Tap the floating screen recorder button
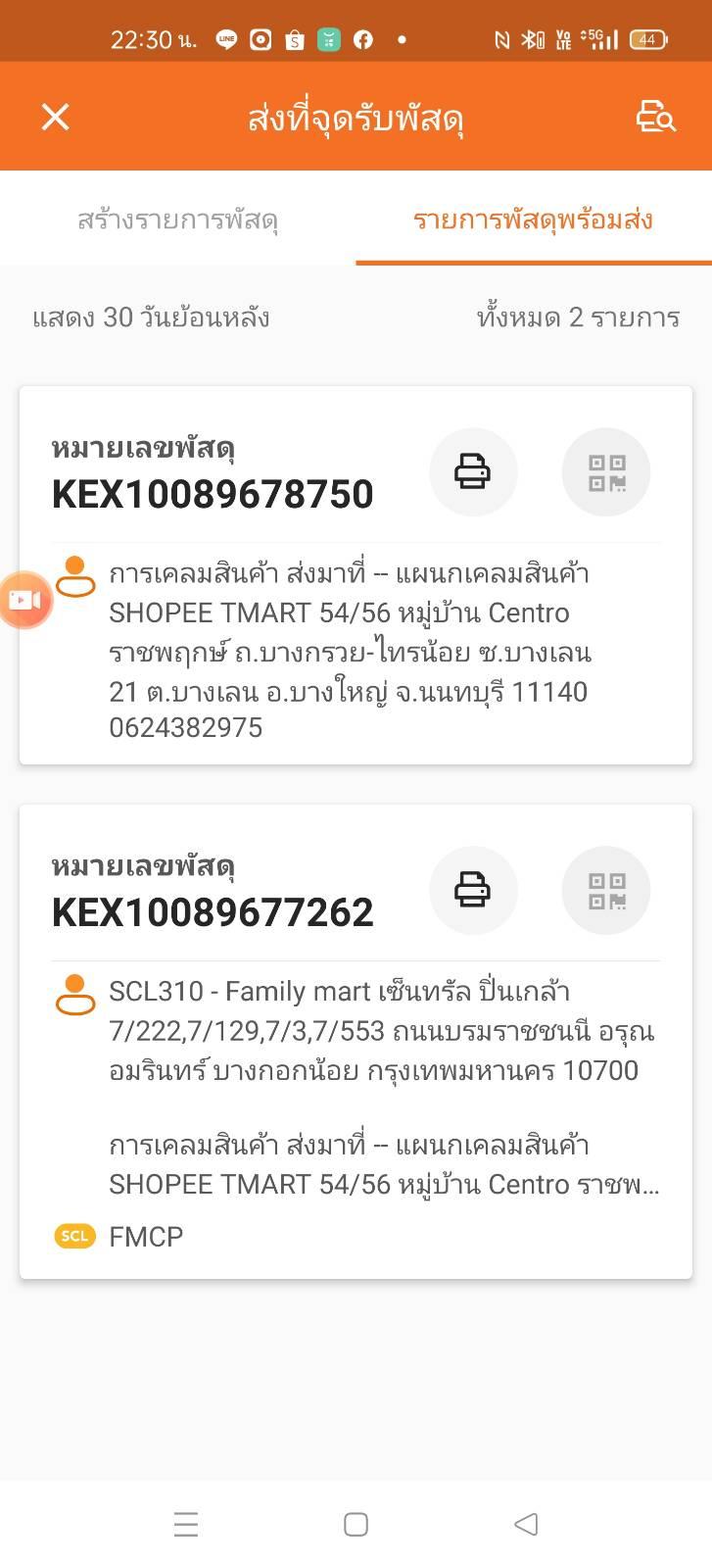Screen dimensions: 712x1568 24,600
